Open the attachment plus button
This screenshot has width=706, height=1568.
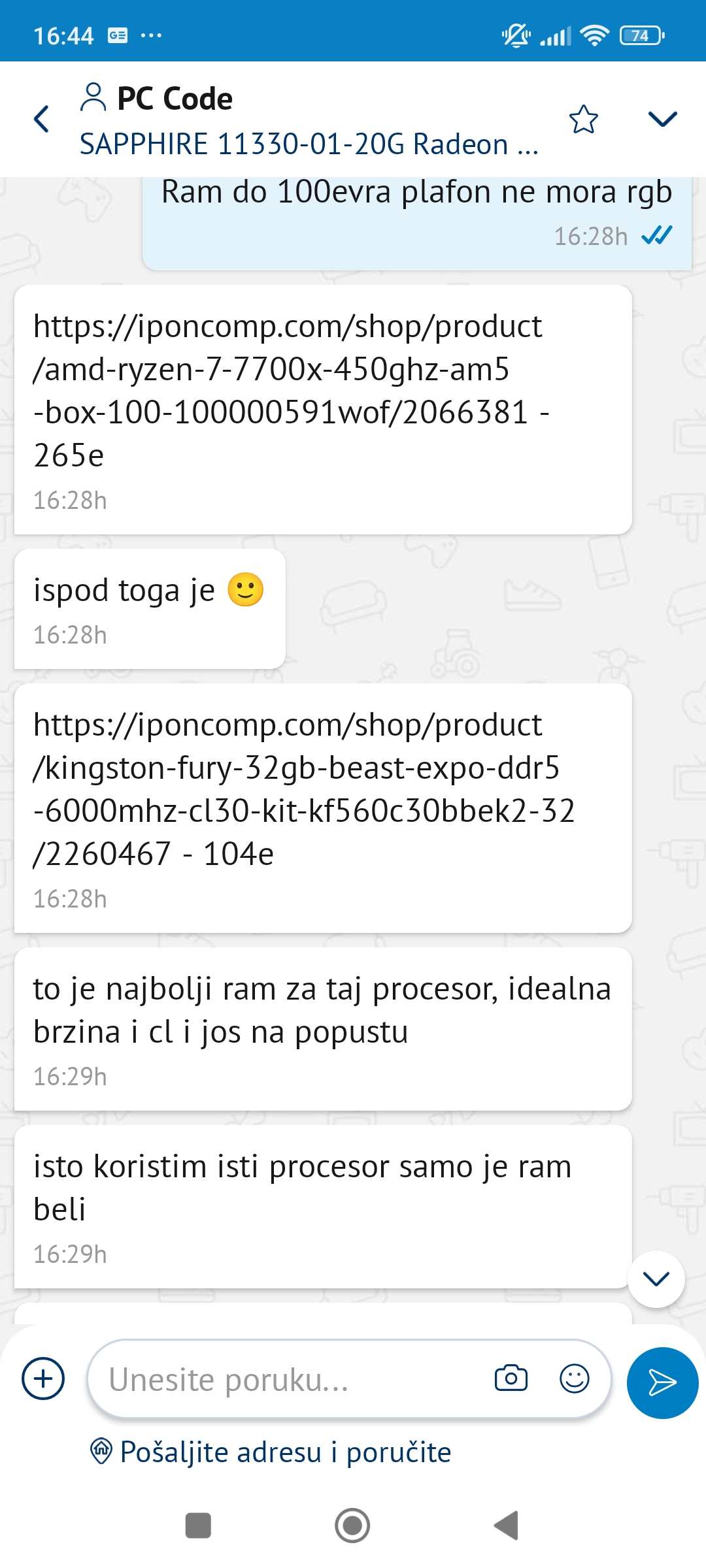coord(43,1379)
